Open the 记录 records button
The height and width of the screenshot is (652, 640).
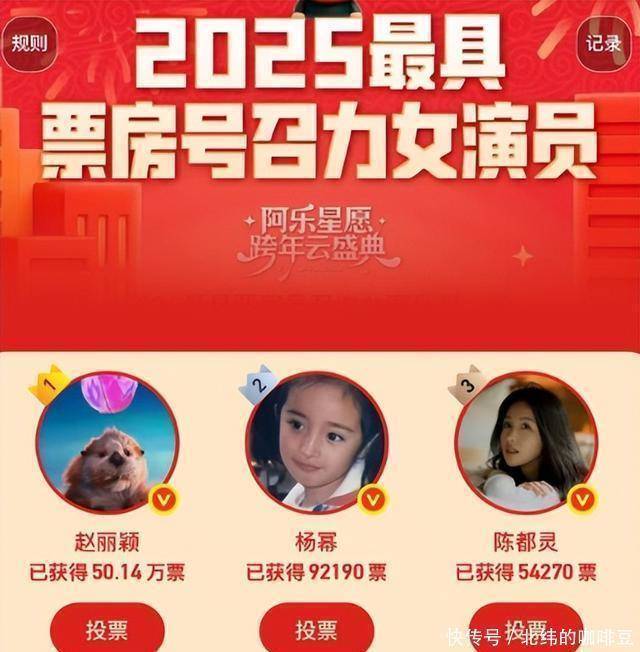(x=604, y=44)
